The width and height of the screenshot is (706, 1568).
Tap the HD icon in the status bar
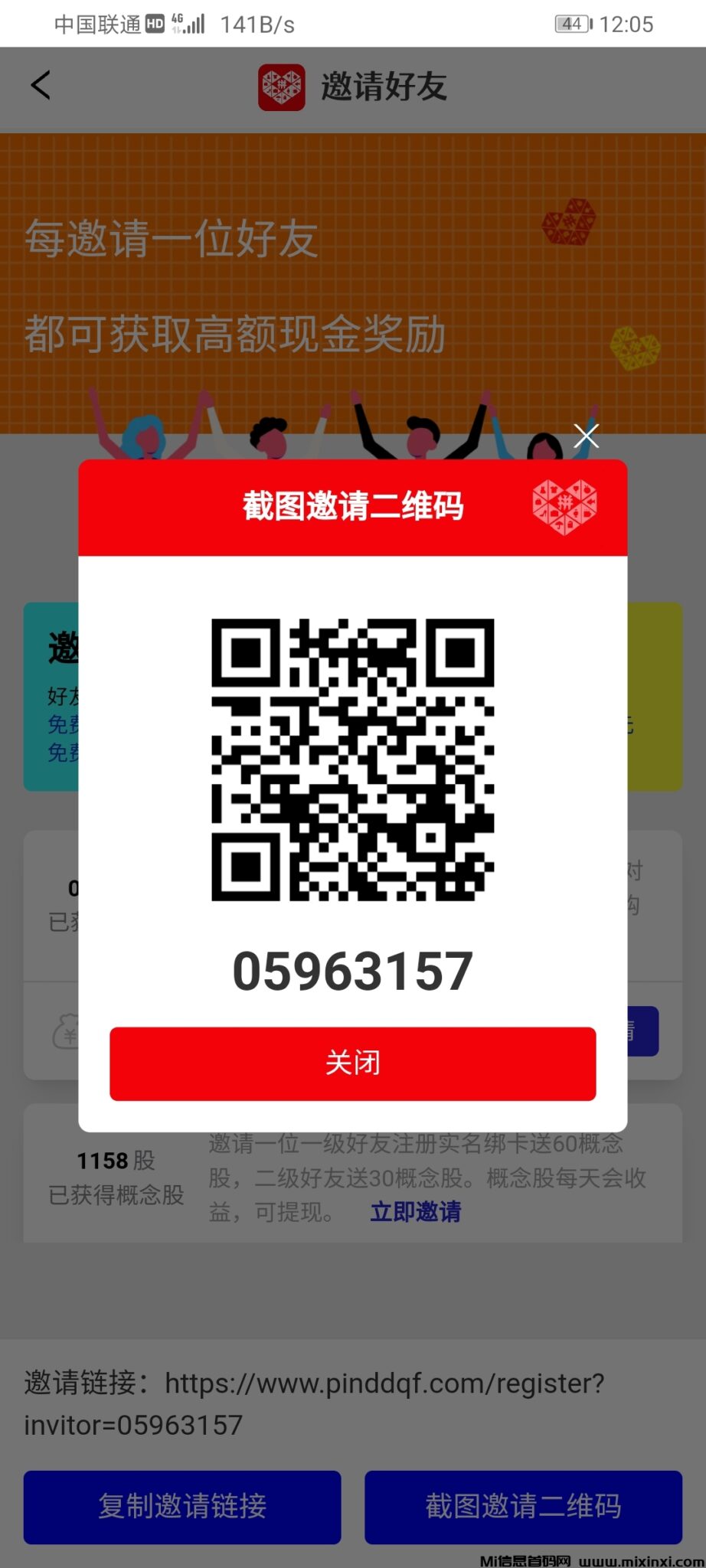tap(155, 23)
